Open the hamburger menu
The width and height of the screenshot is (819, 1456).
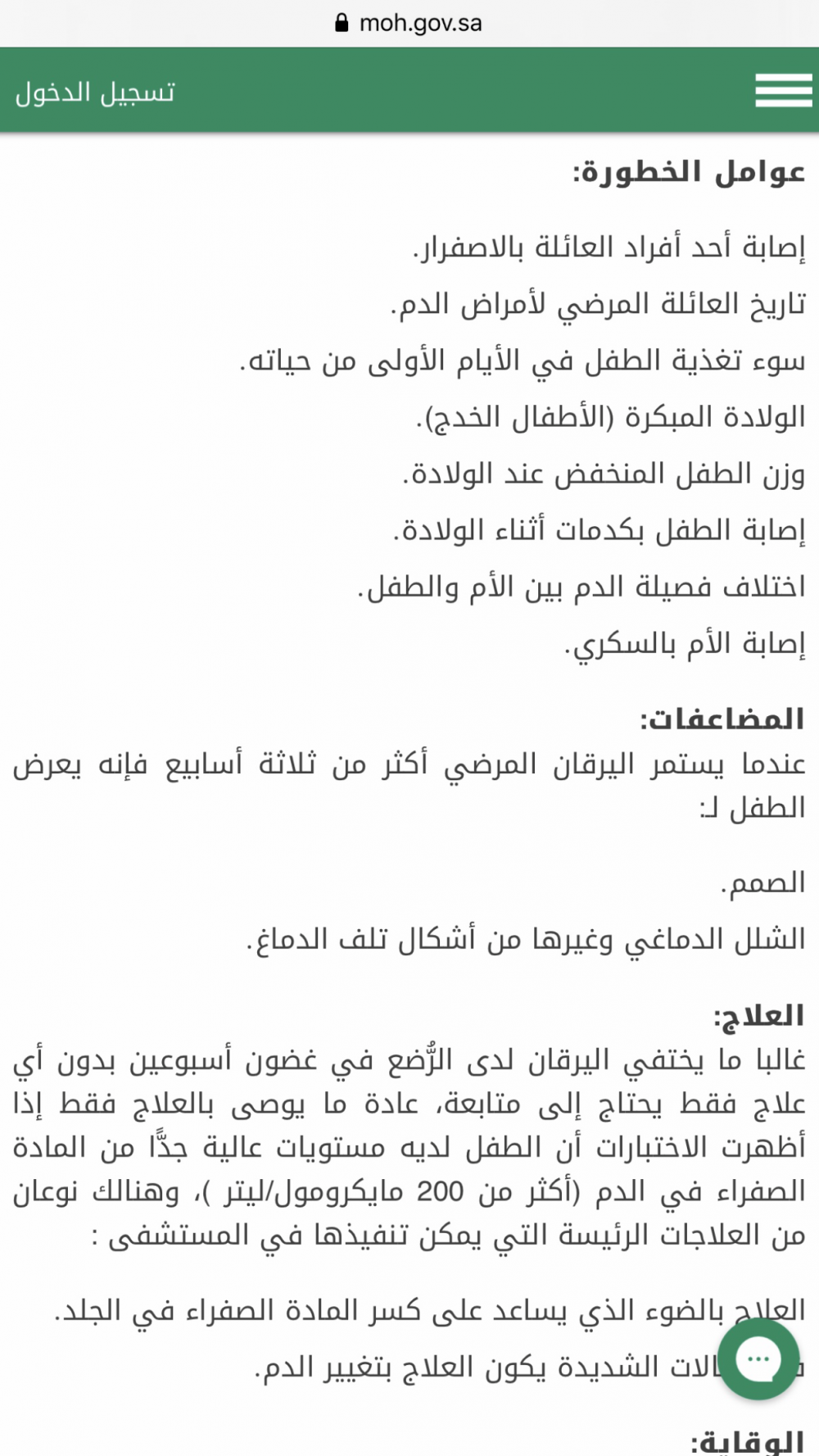point(783,91)
